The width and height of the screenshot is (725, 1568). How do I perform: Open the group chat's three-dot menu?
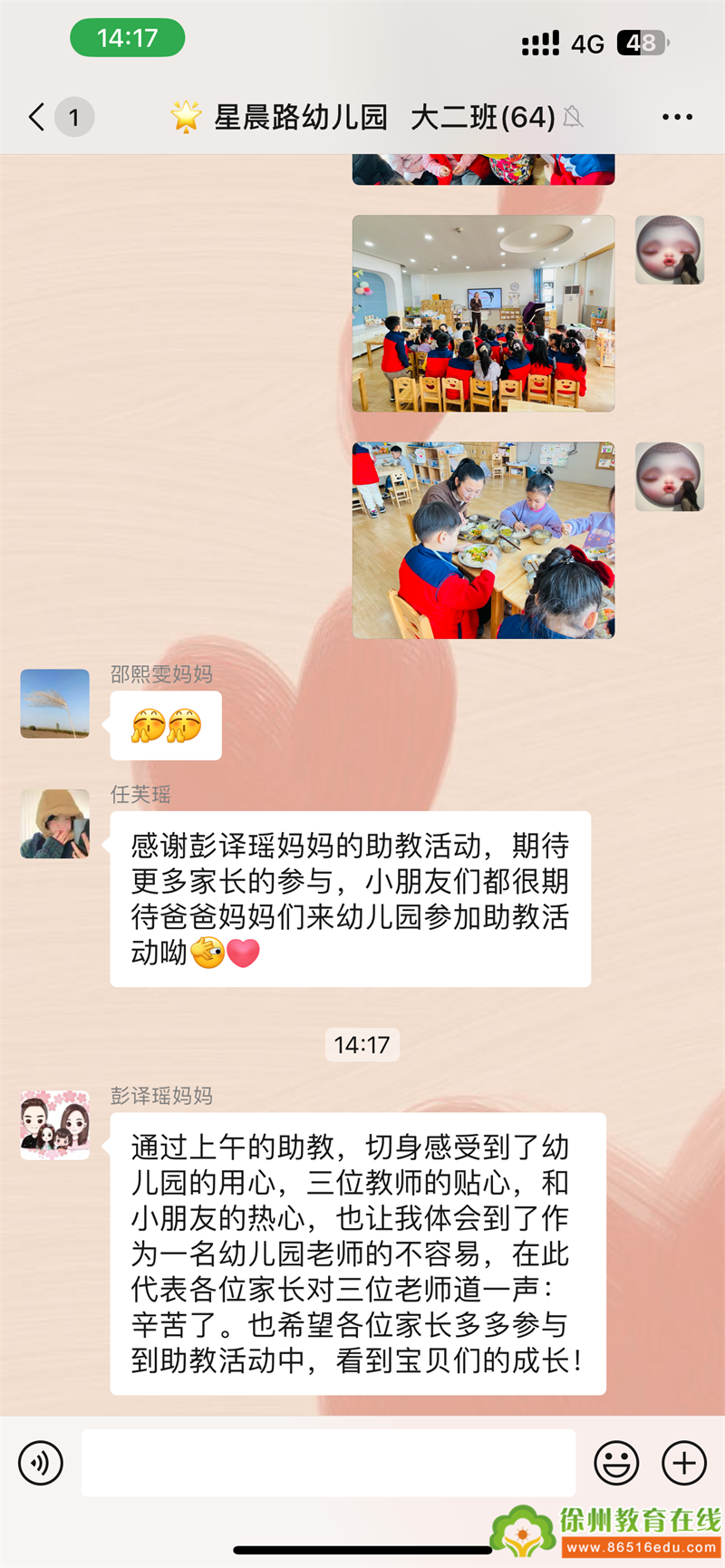pyautogui.click(x=677, y=117)
